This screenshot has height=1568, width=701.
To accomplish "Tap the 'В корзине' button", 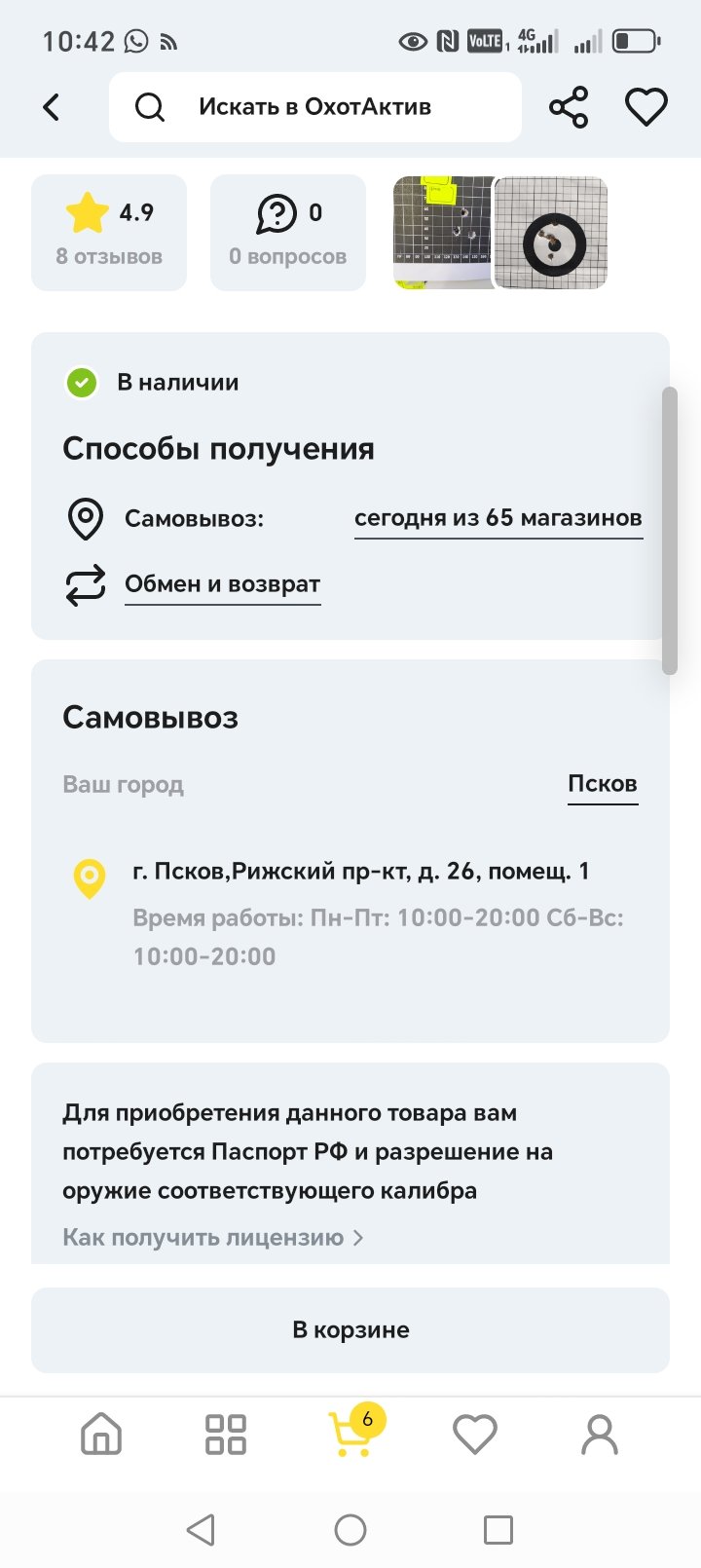I will pos(350,1330).
